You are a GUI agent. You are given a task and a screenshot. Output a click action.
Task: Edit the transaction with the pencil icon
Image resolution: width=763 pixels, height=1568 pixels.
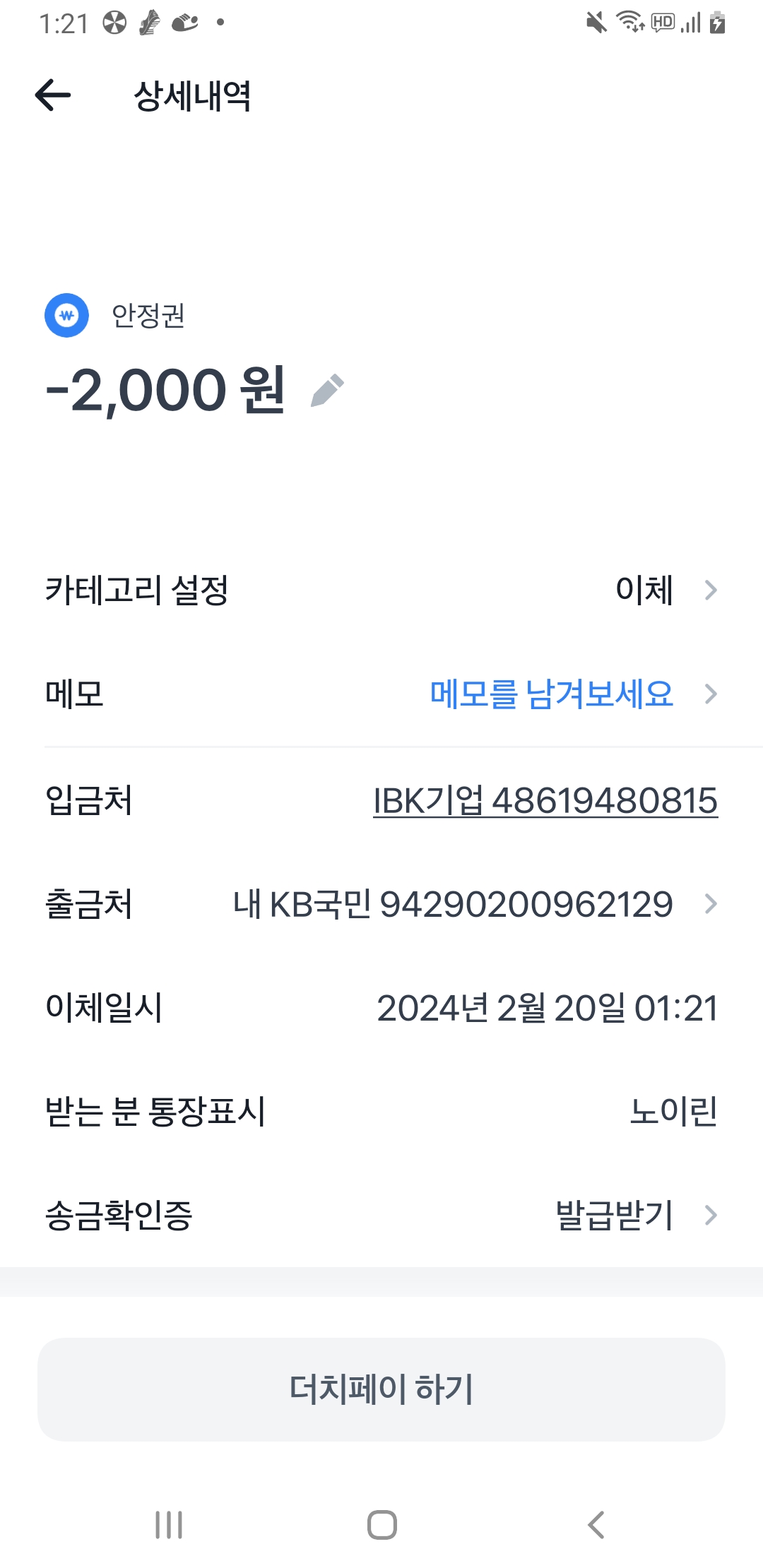pos(327,391)
